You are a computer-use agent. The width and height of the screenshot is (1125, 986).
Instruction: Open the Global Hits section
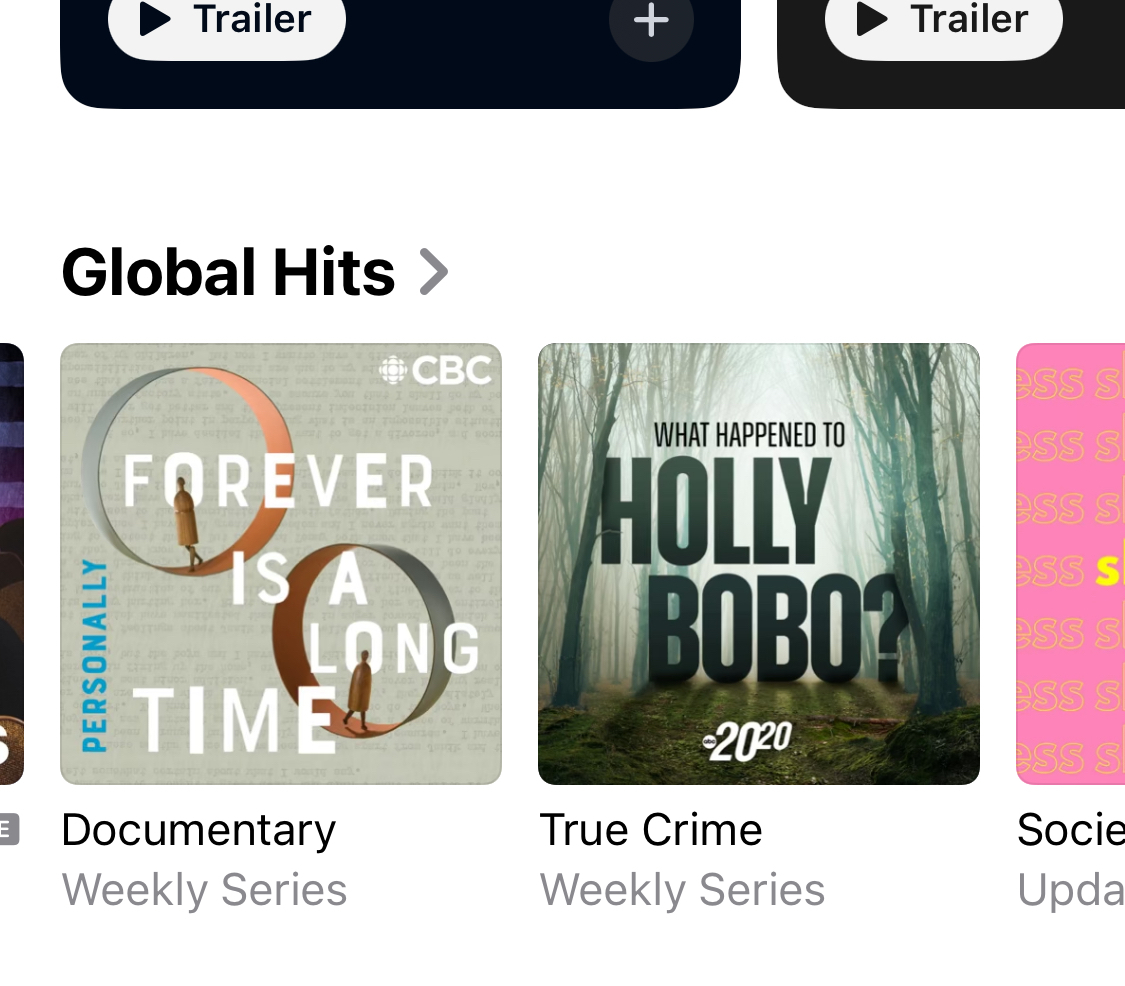point(255,272)
